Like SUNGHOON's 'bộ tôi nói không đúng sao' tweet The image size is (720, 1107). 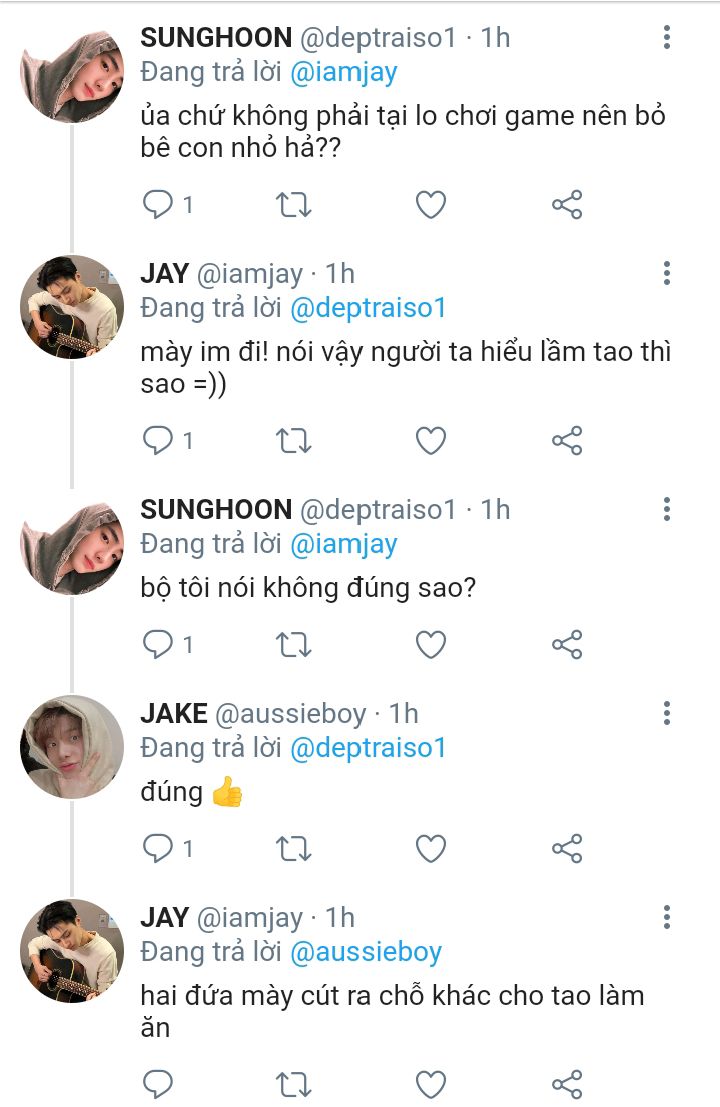click(x=430, y=645)
